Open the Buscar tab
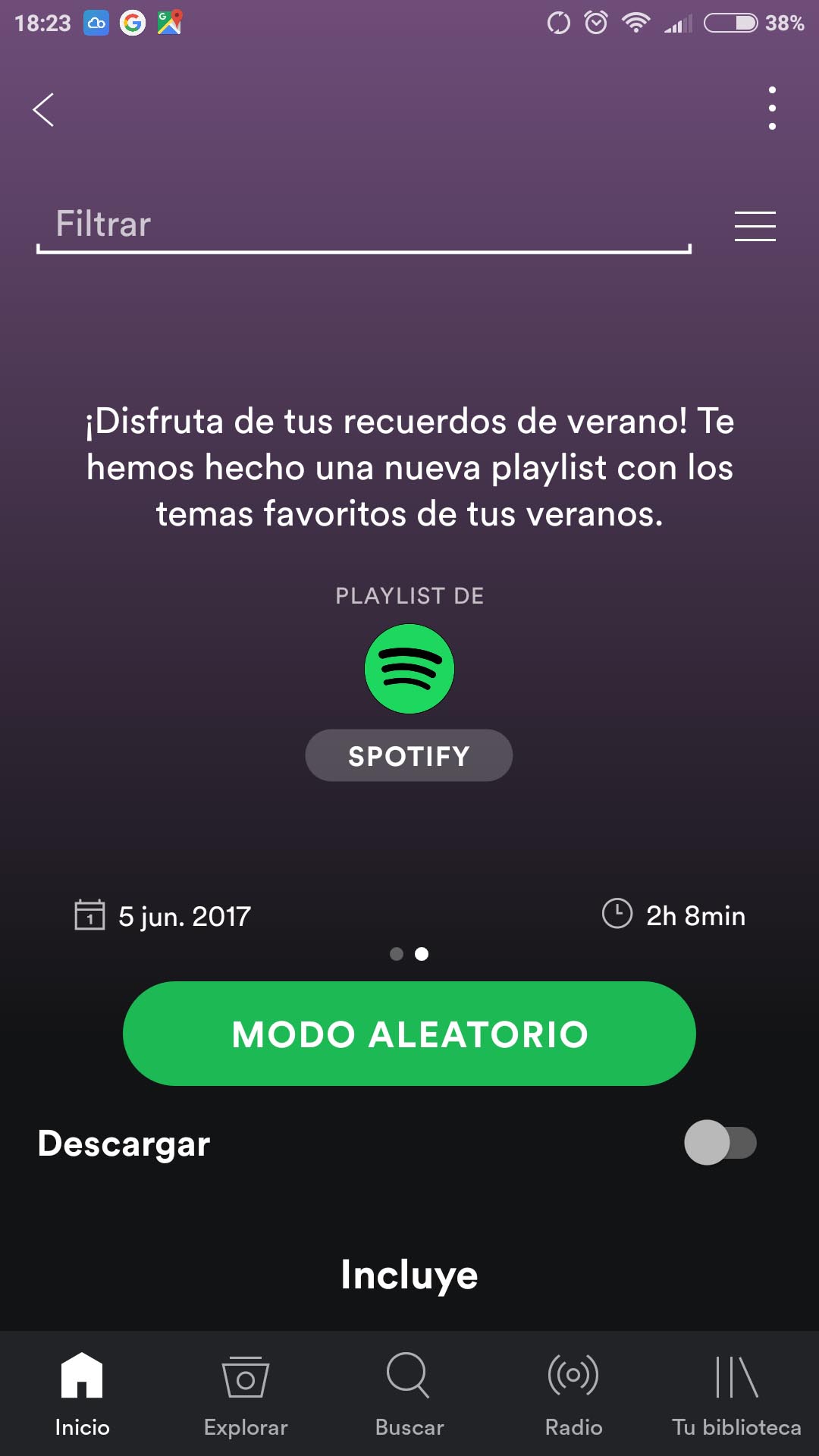Image resolution: width=819 pixels, height=1456 pixels. pos(409,1395)
